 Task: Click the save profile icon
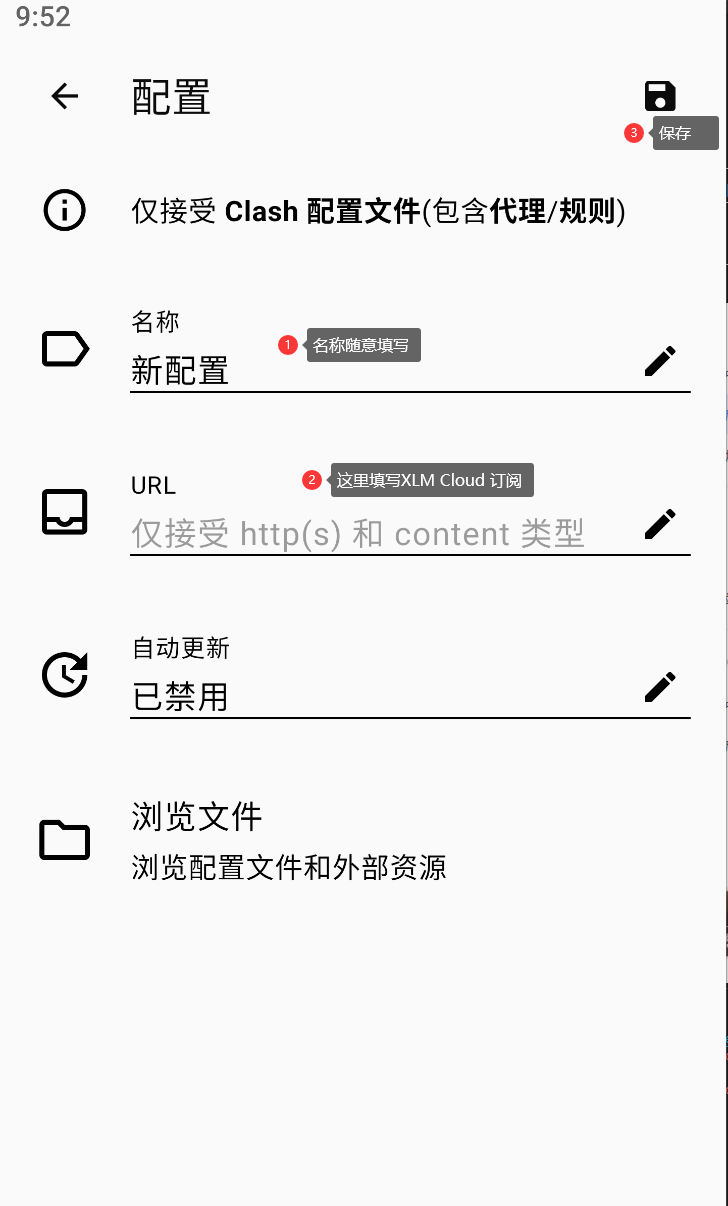659,95
